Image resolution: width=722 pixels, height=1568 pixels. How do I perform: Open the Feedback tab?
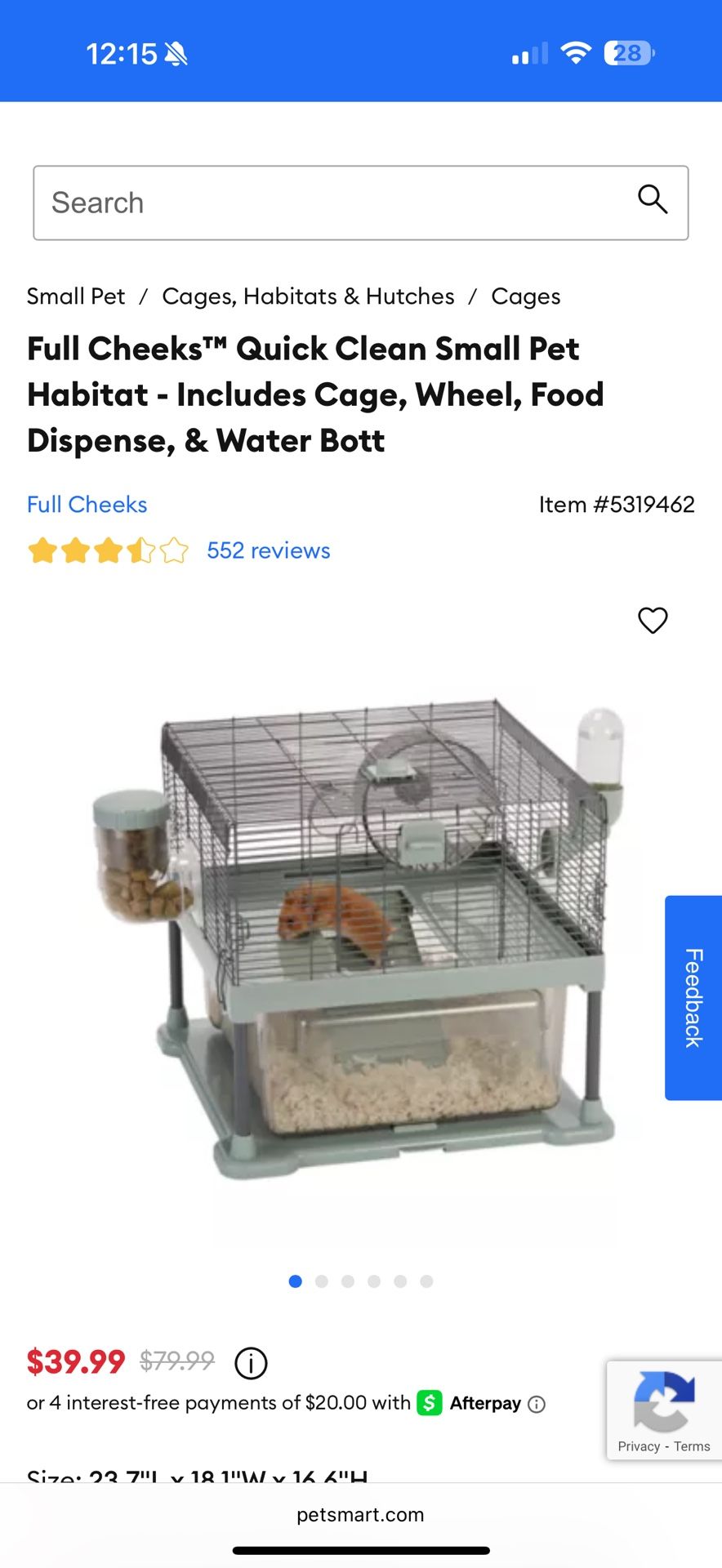click(693, 998)
